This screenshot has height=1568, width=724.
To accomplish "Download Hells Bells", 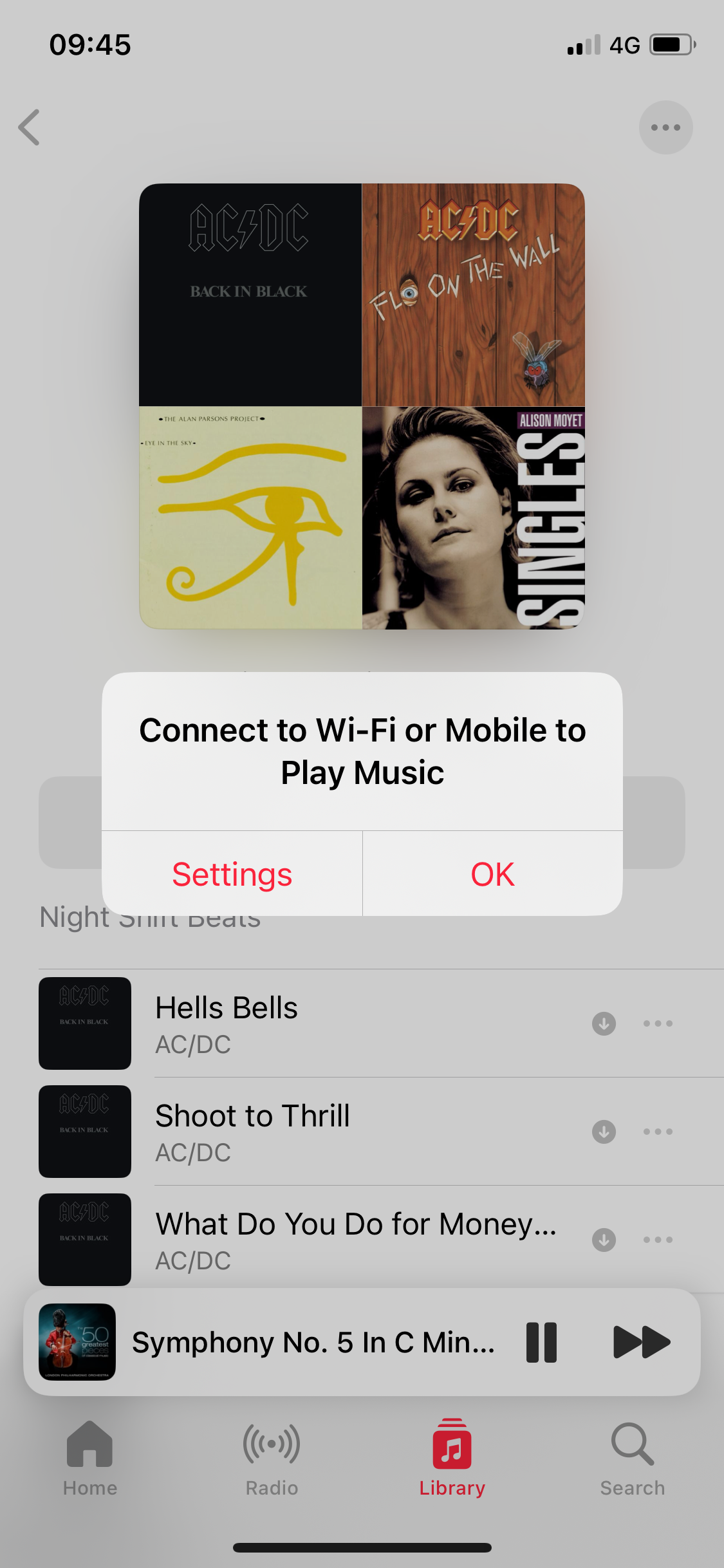I will click(x=604, y=1023).
